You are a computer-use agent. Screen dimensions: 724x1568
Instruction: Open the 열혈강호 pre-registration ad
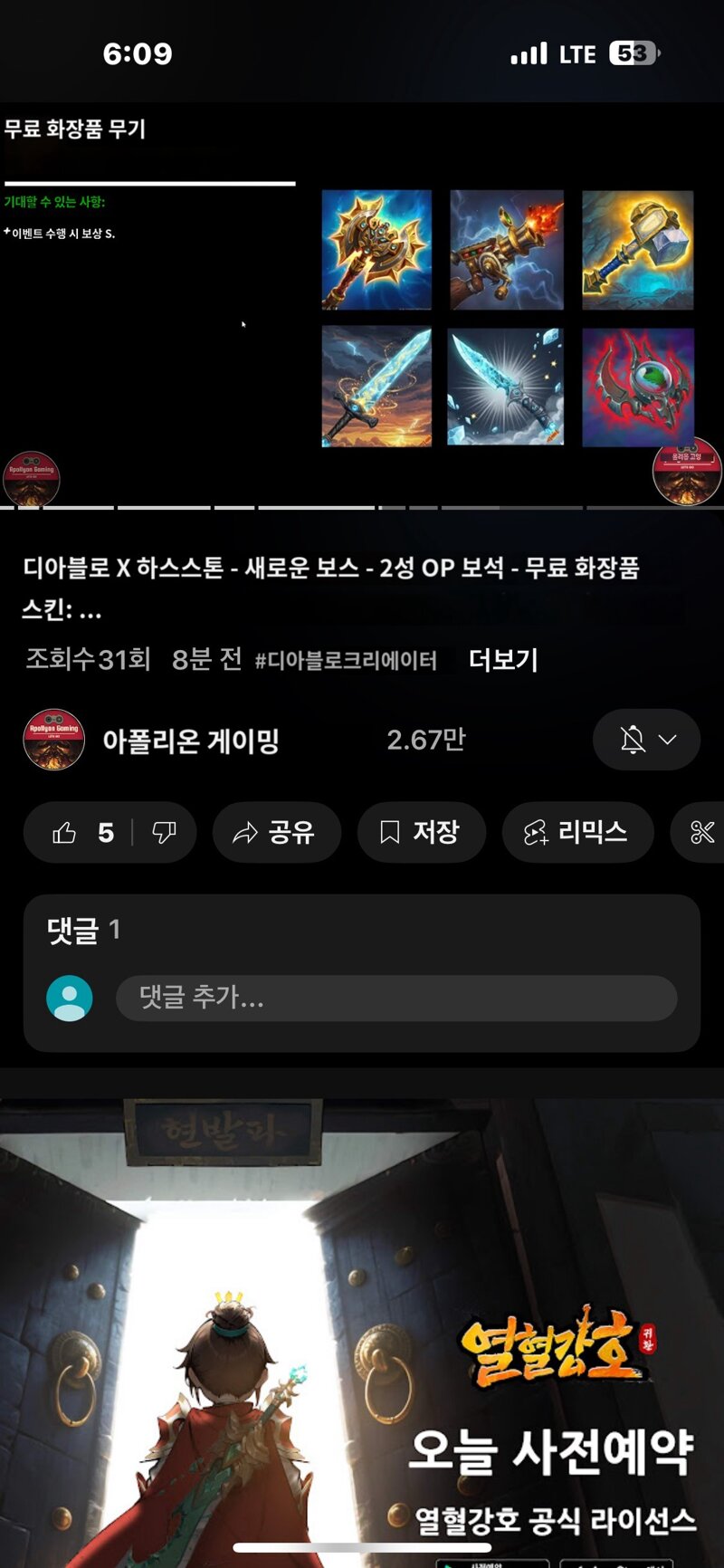[362, 1331]
